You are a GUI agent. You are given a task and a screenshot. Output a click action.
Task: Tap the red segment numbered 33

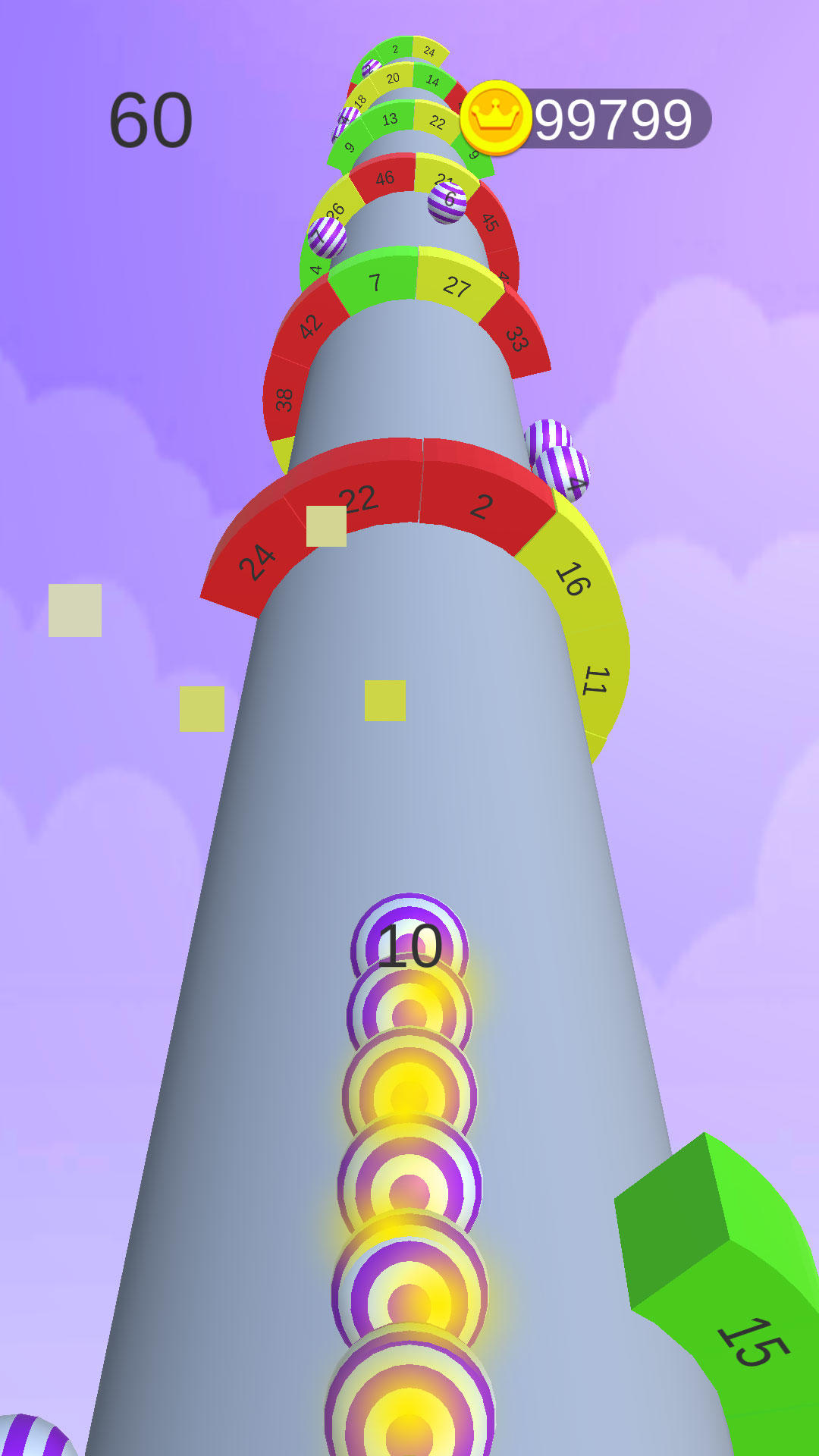[518, 341]
